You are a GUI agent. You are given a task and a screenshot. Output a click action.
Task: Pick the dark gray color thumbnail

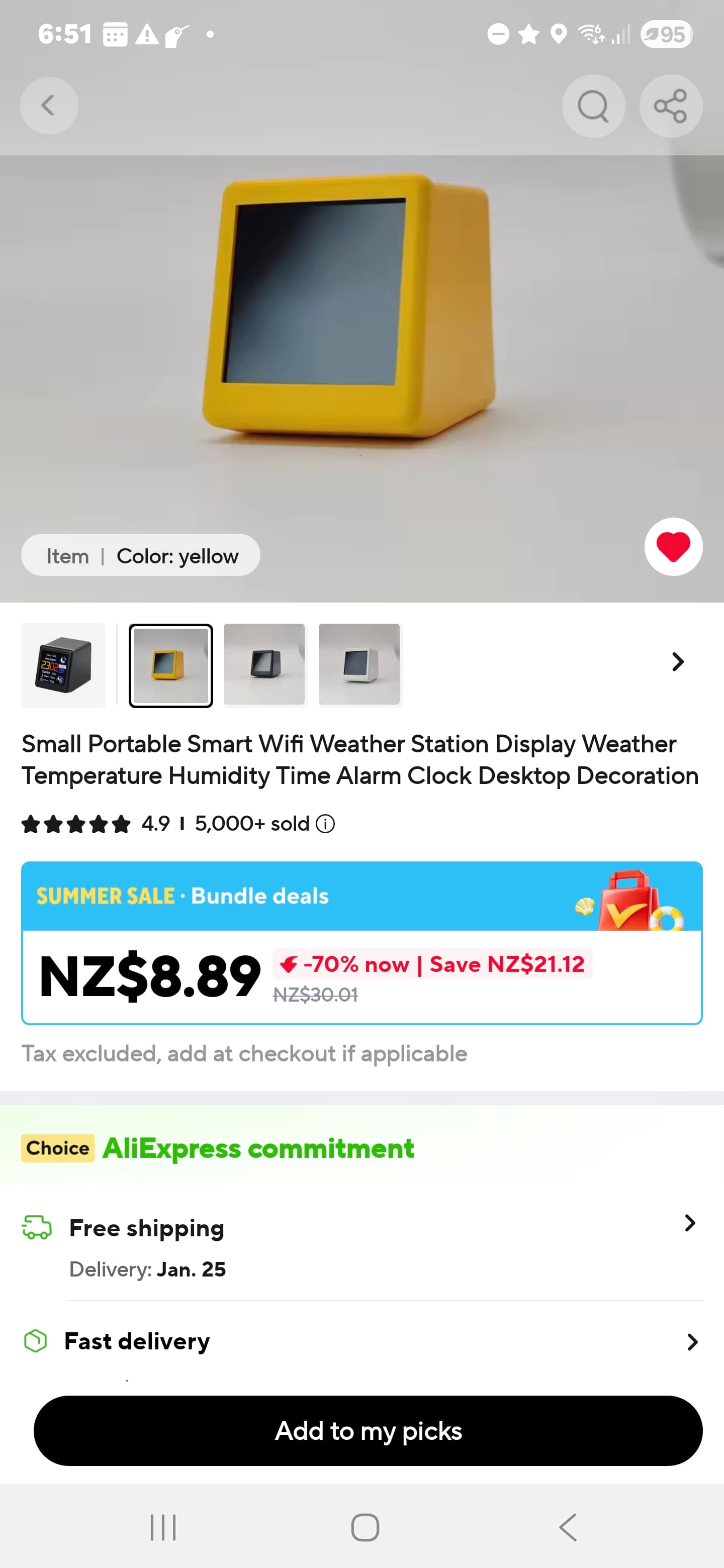264,665
